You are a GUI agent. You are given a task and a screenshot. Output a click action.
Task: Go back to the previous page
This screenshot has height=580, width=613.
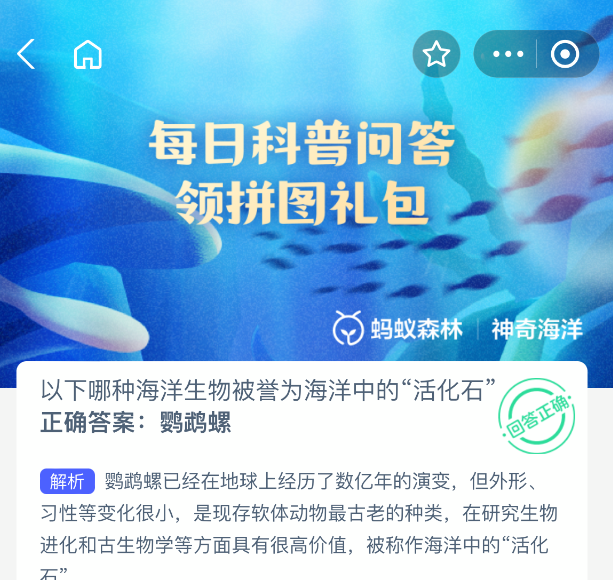pos(26,54)
